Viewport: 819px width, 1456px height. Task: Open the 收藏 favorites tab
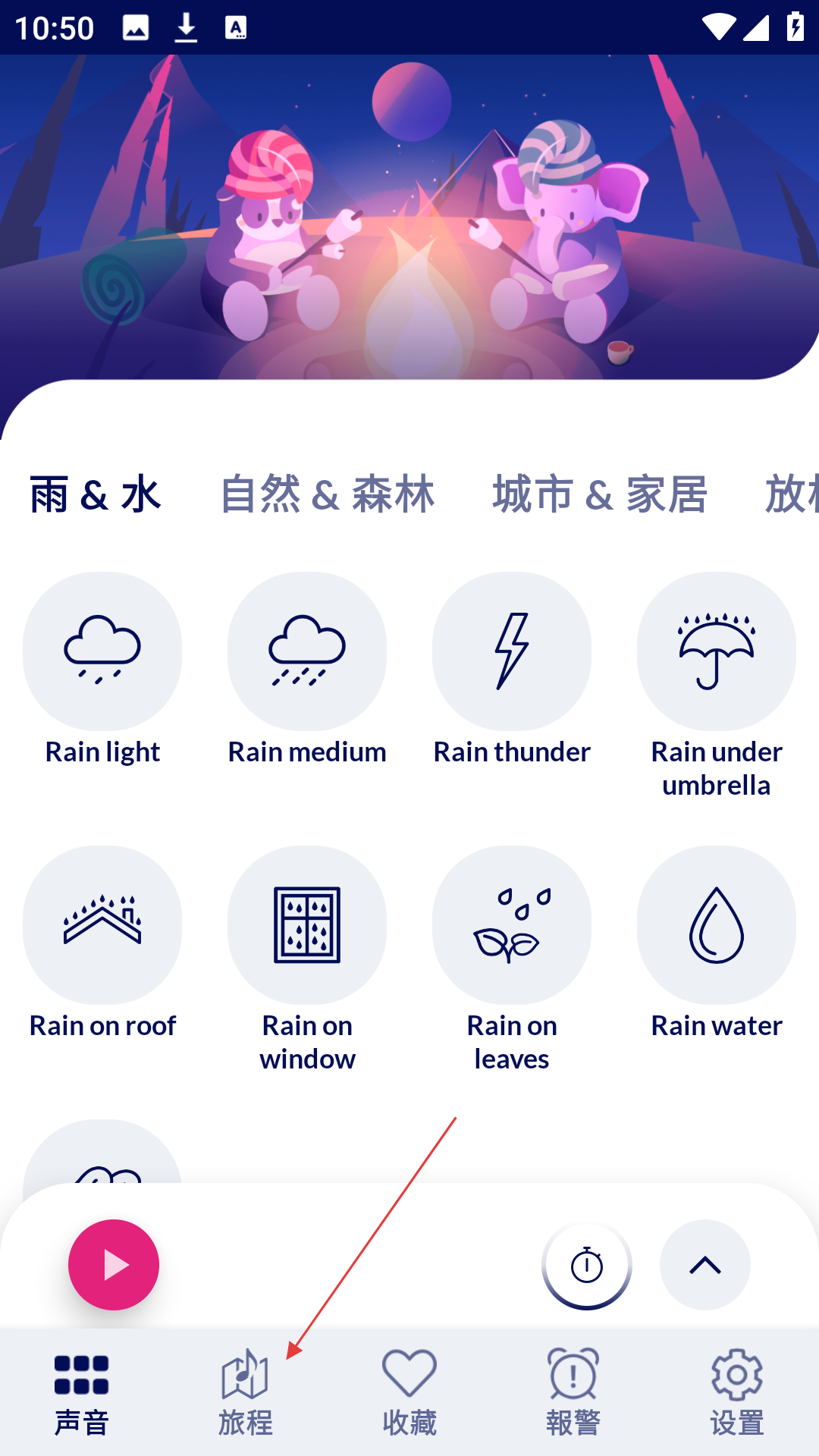(x=409, y=1392)
